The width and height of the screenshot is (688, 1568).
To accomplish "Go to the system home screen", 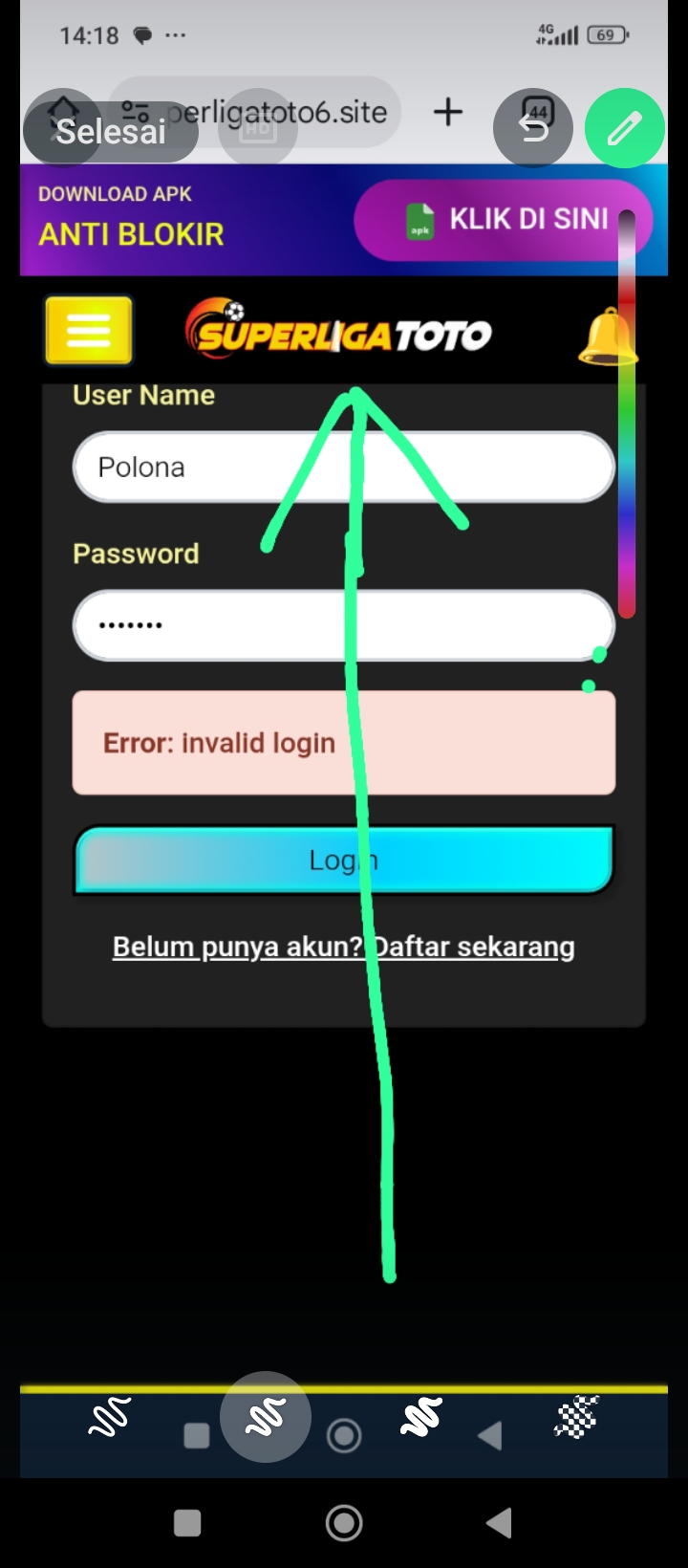I will 344,1522.
